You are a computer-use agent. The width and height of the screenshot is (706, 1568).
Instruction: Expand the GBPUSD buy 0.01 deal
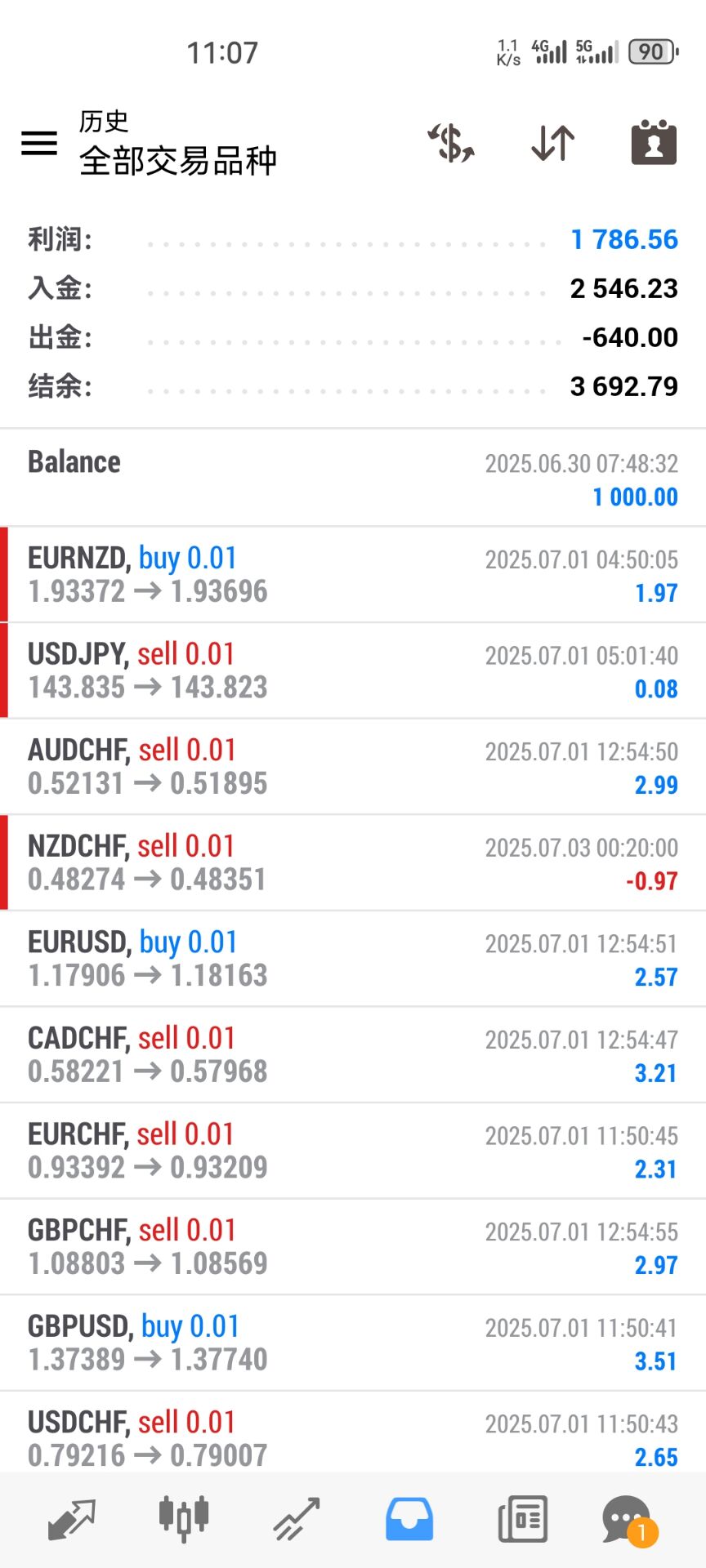[353, 1343]
